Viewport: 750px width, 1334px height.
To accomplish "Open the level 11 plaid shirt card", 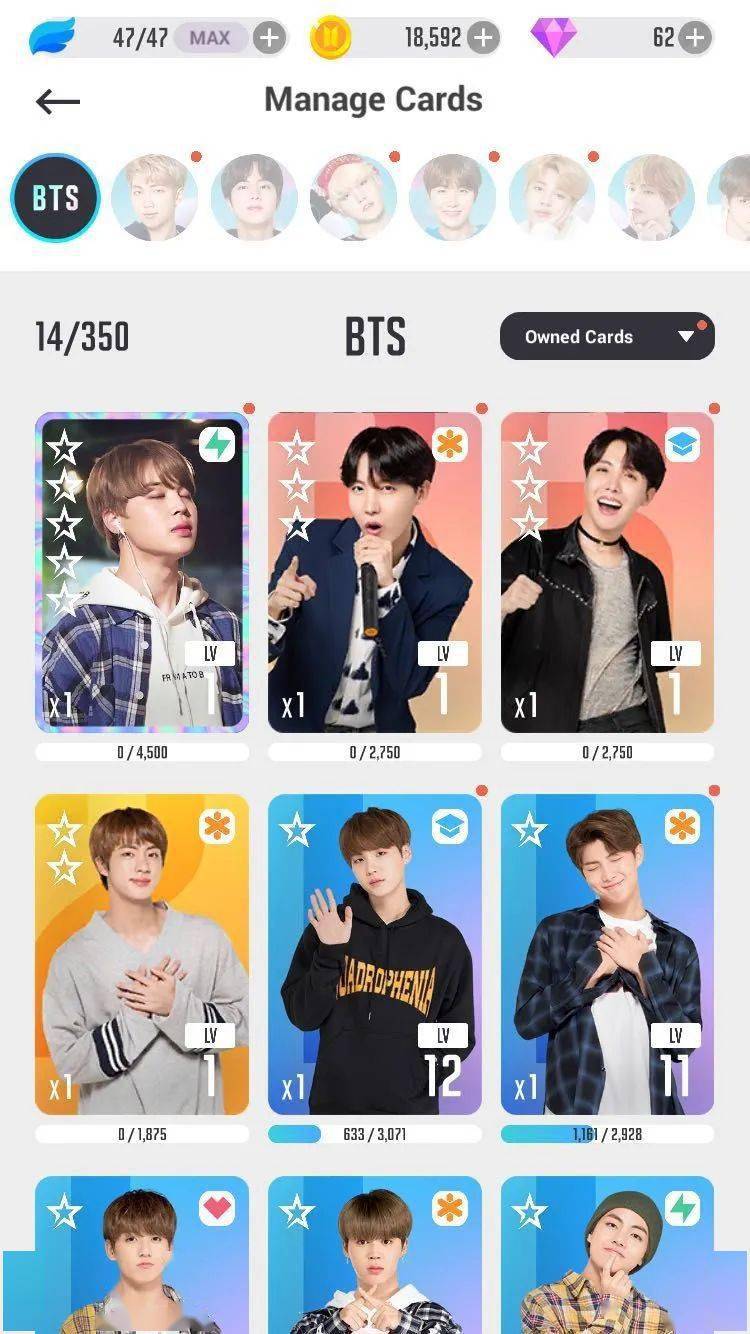I will (x=607, y=954).
